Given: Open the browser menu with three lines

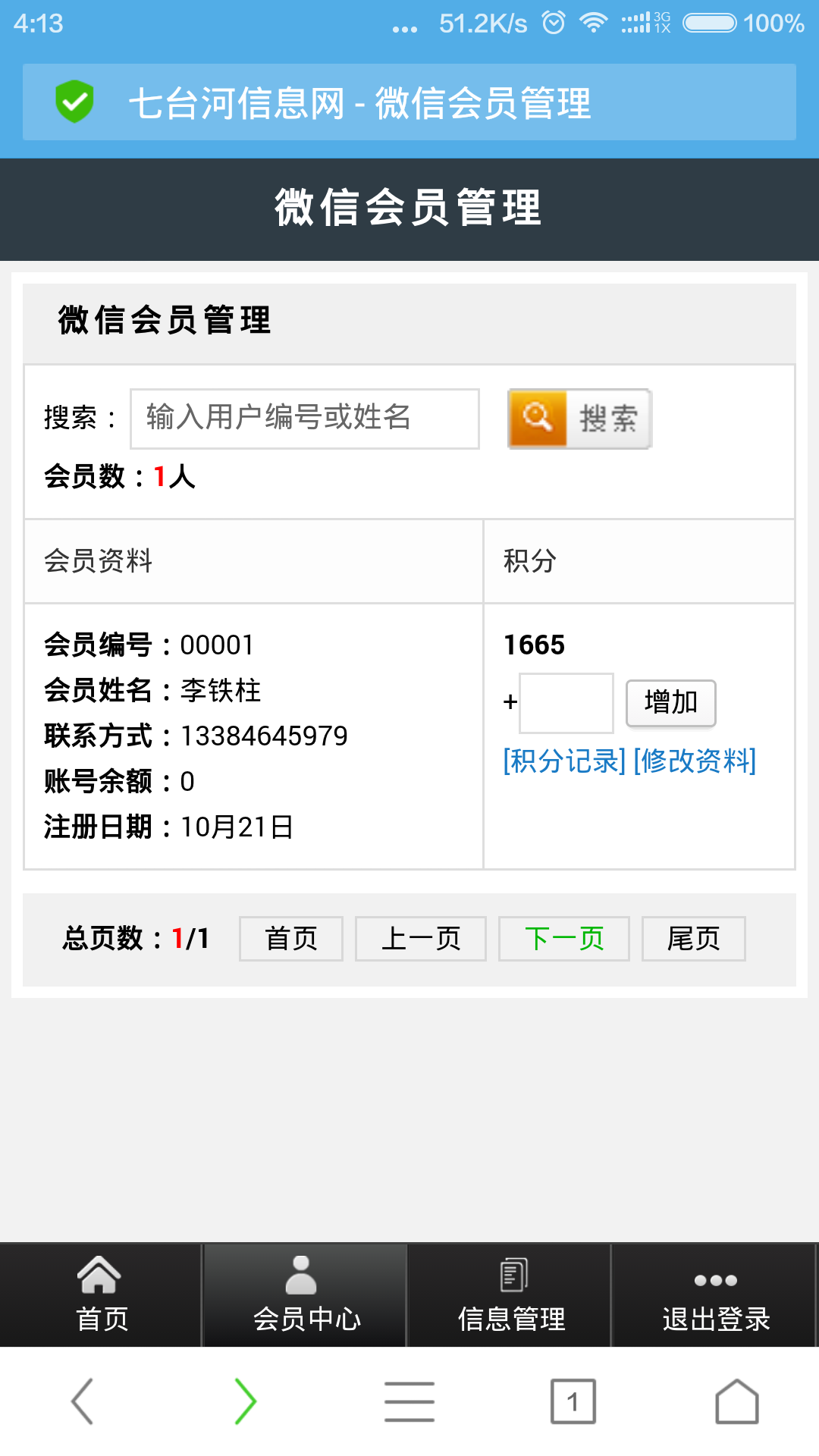Looking at the screenshot, I should click(409, 1401).
